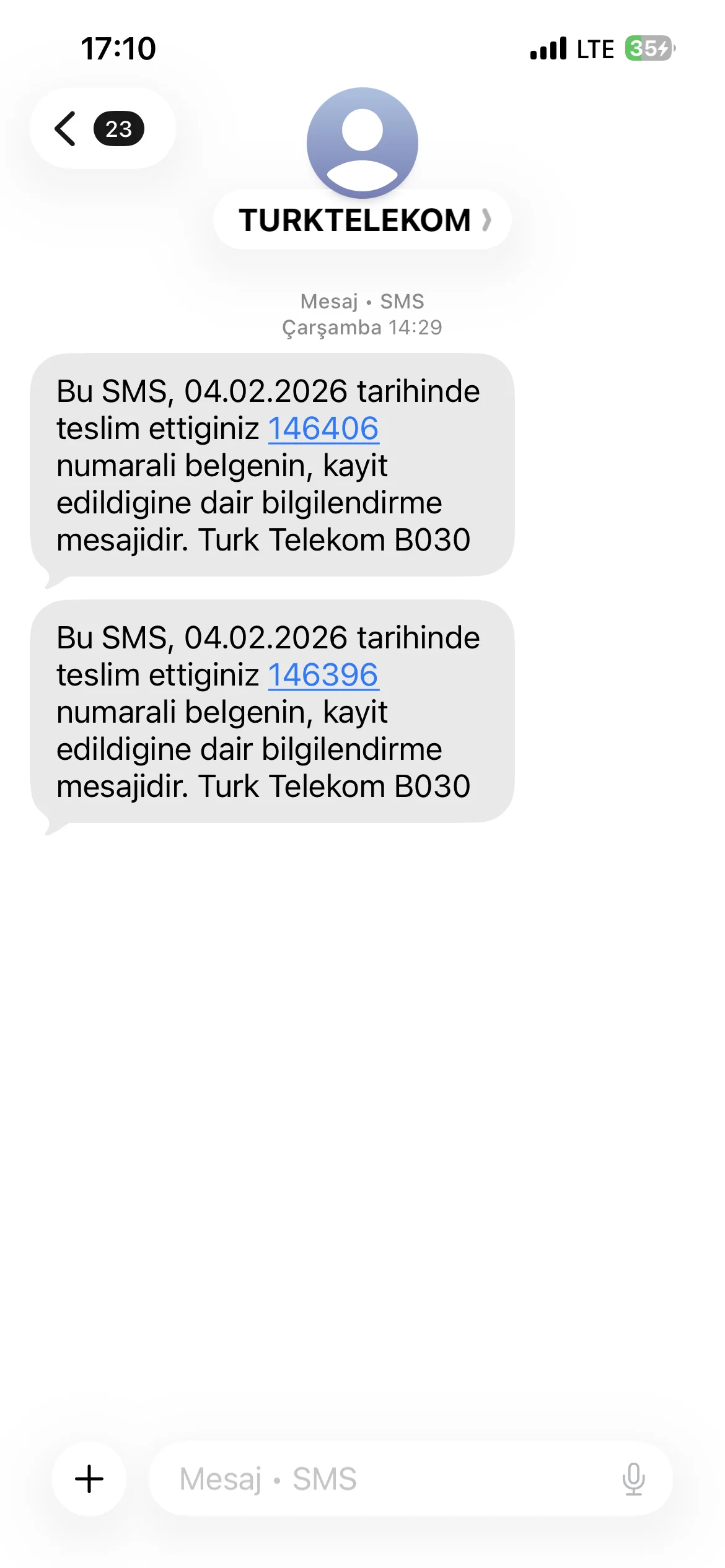Image resolution: width=725 pixels, height=1568 pixels.
Task: Tap the plus attachment button
Action: coord(89,1479)
